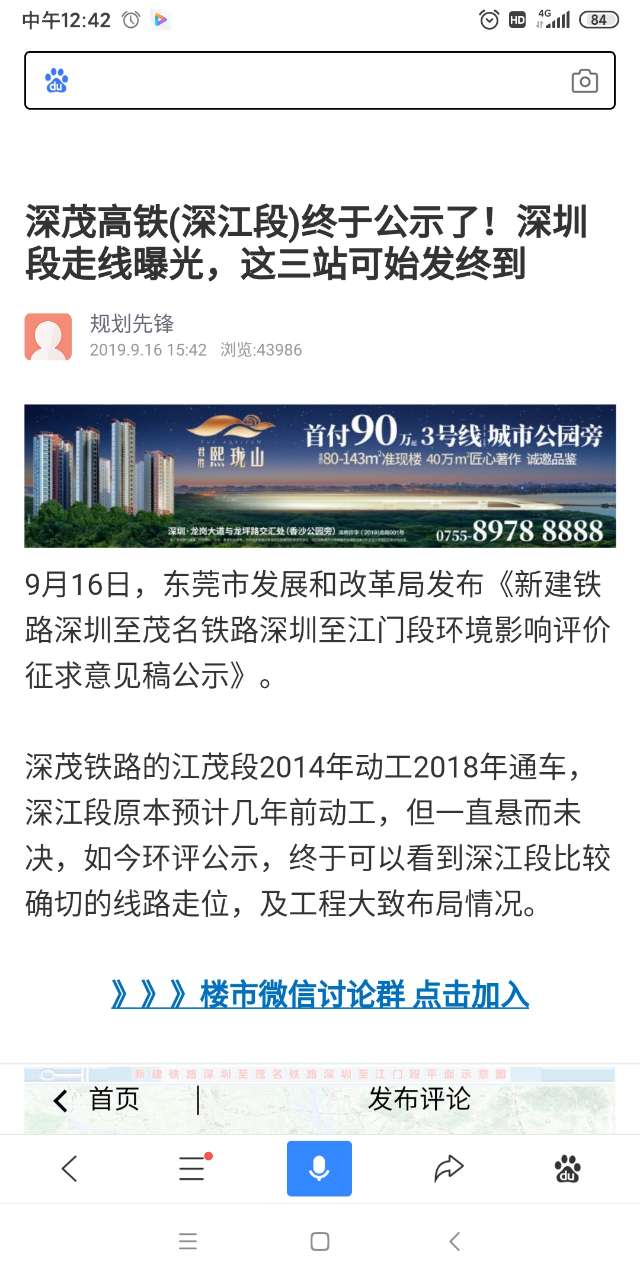Start voice search with the microphone

coord(319,1168)
